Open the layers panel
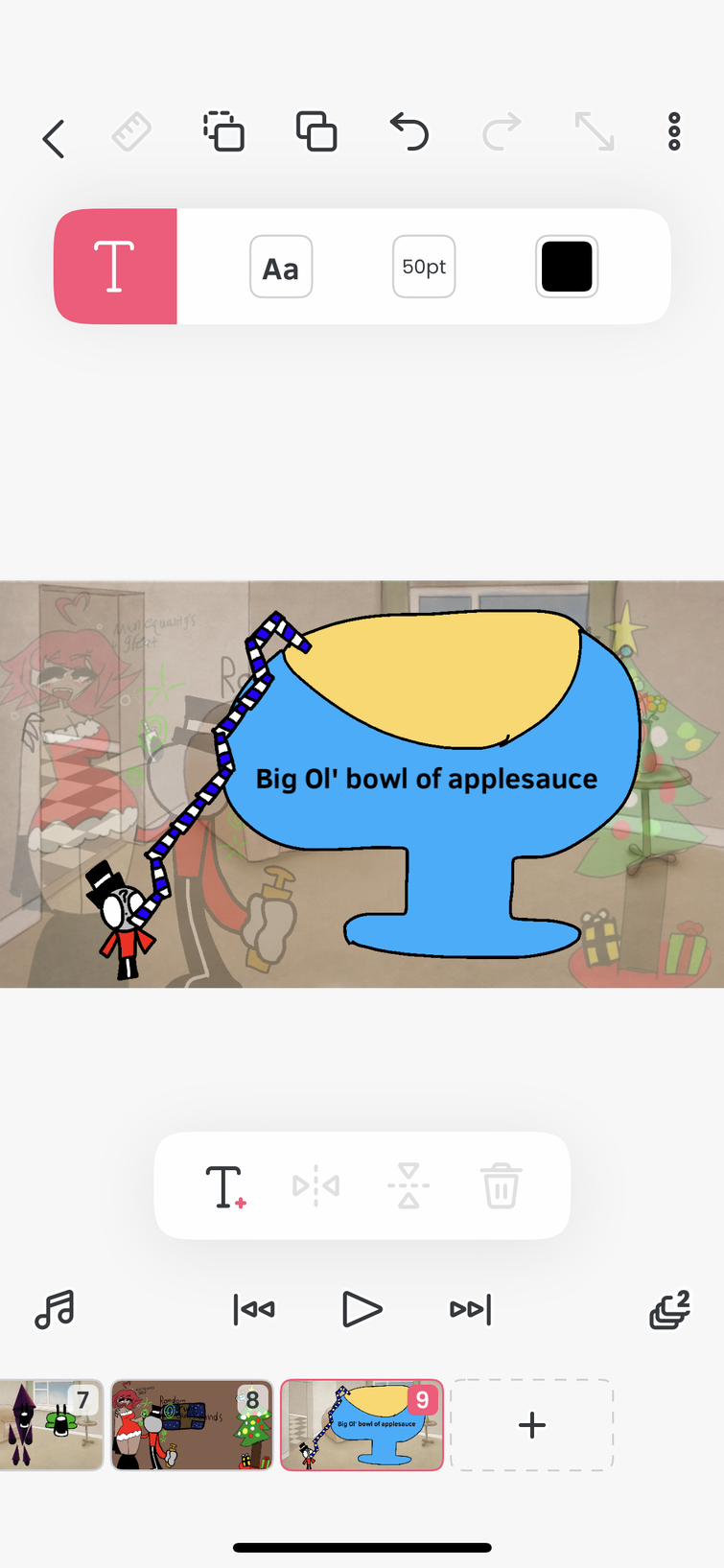 pos(669,1309)
